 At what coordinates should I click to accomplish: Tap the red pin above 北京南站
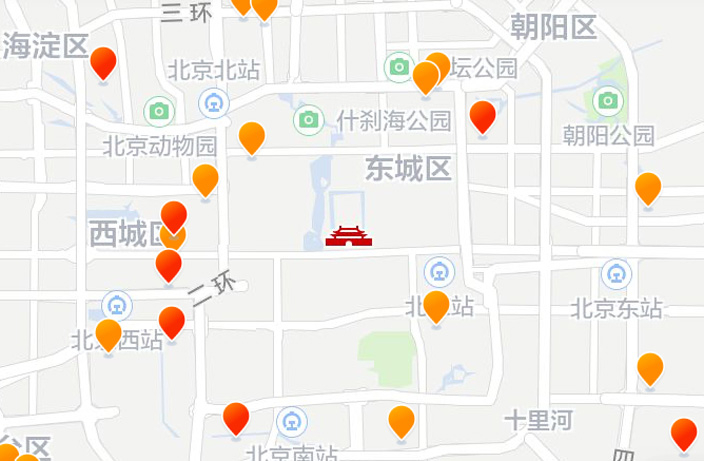(x=236, y=417)
